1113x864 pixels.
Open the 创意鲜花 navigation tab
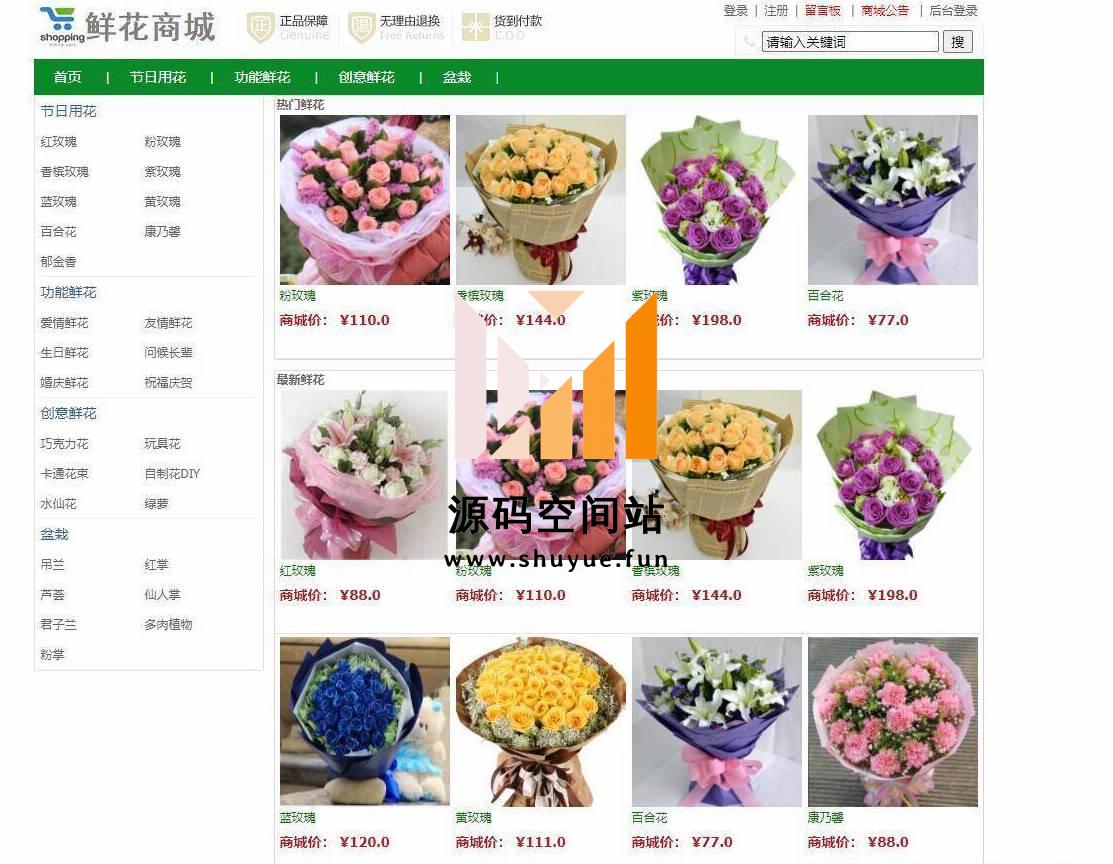366,77
